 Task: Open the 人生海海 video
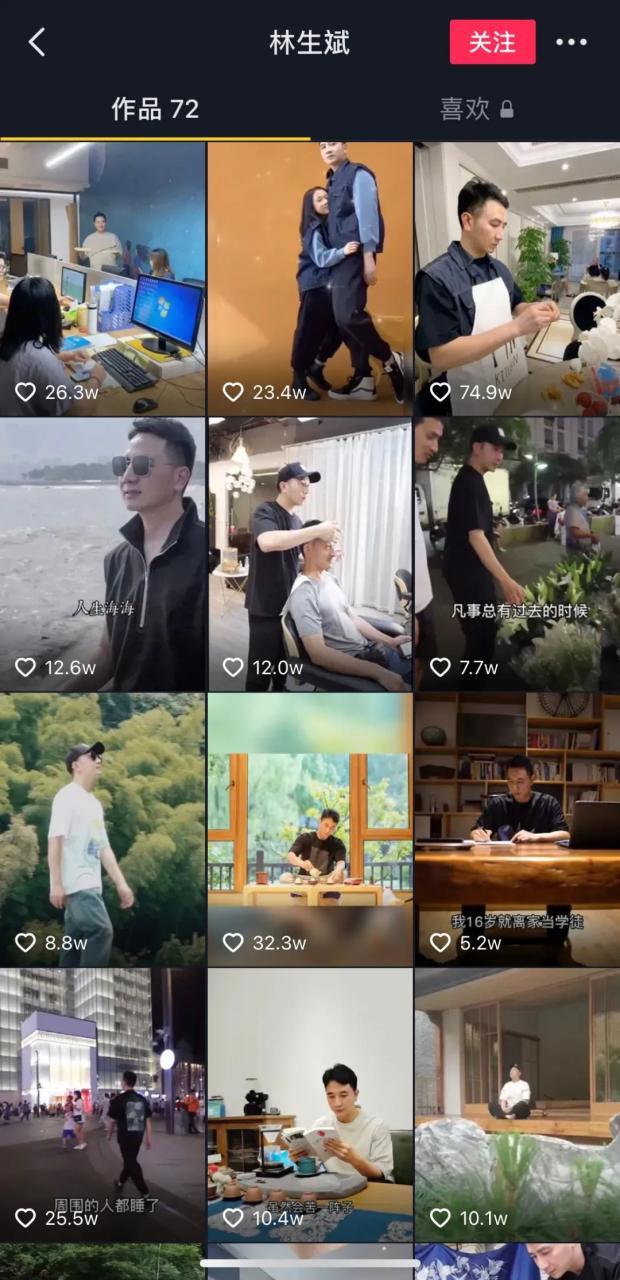pyautogui.click(x=102, y=554)
